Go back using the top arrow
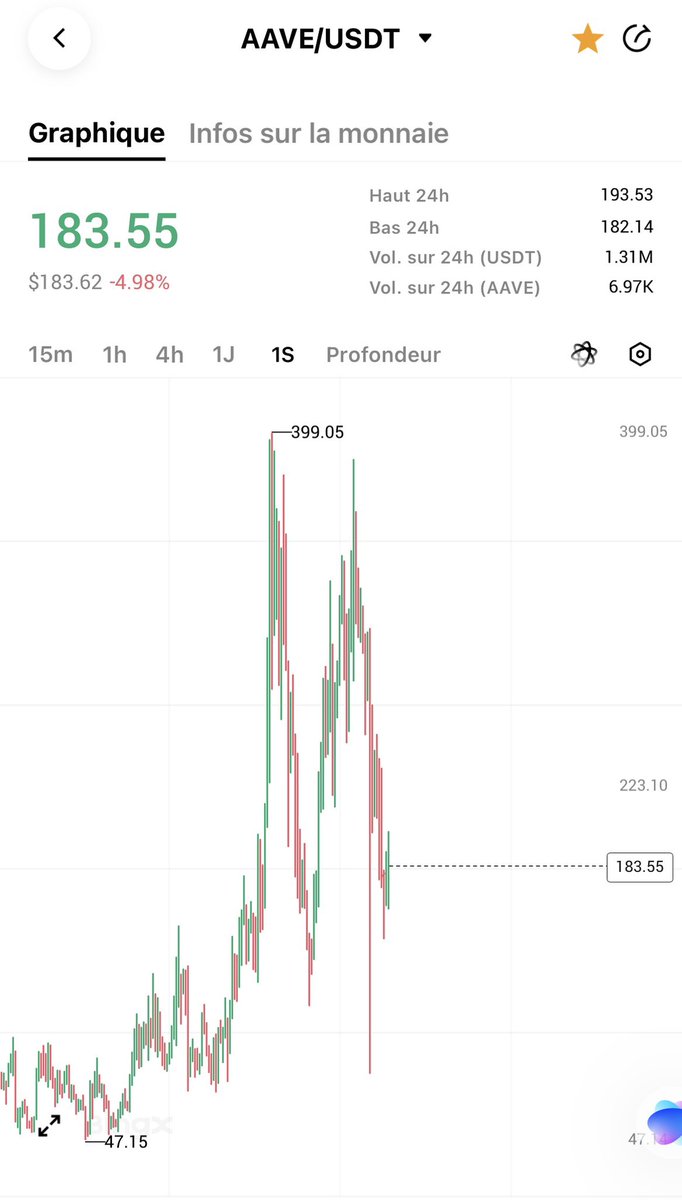This screenshot has width=682, height=1200. click(59, 39)
